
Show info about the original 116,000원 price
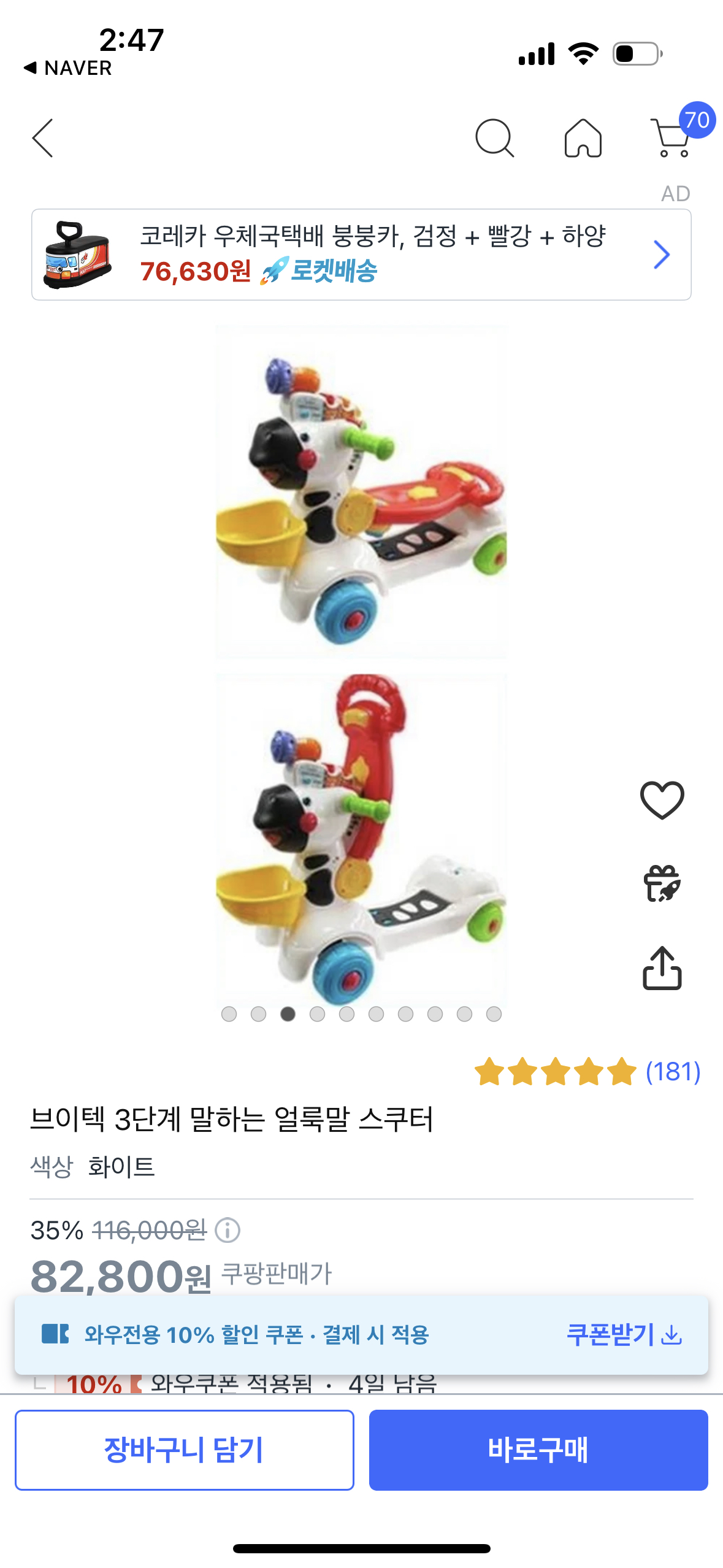click(x=228, y=1231)
